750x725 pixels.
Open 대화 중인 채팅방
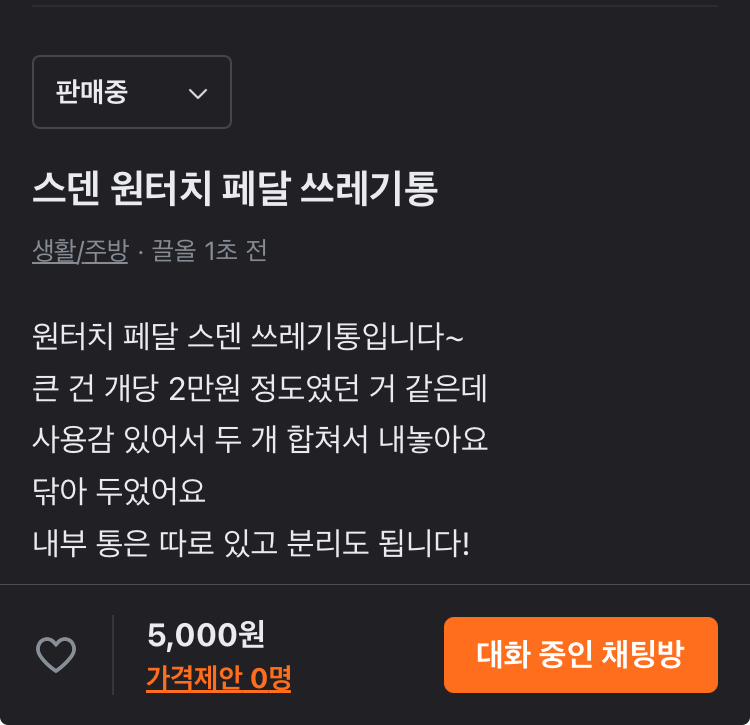click(x=580, y=655)
